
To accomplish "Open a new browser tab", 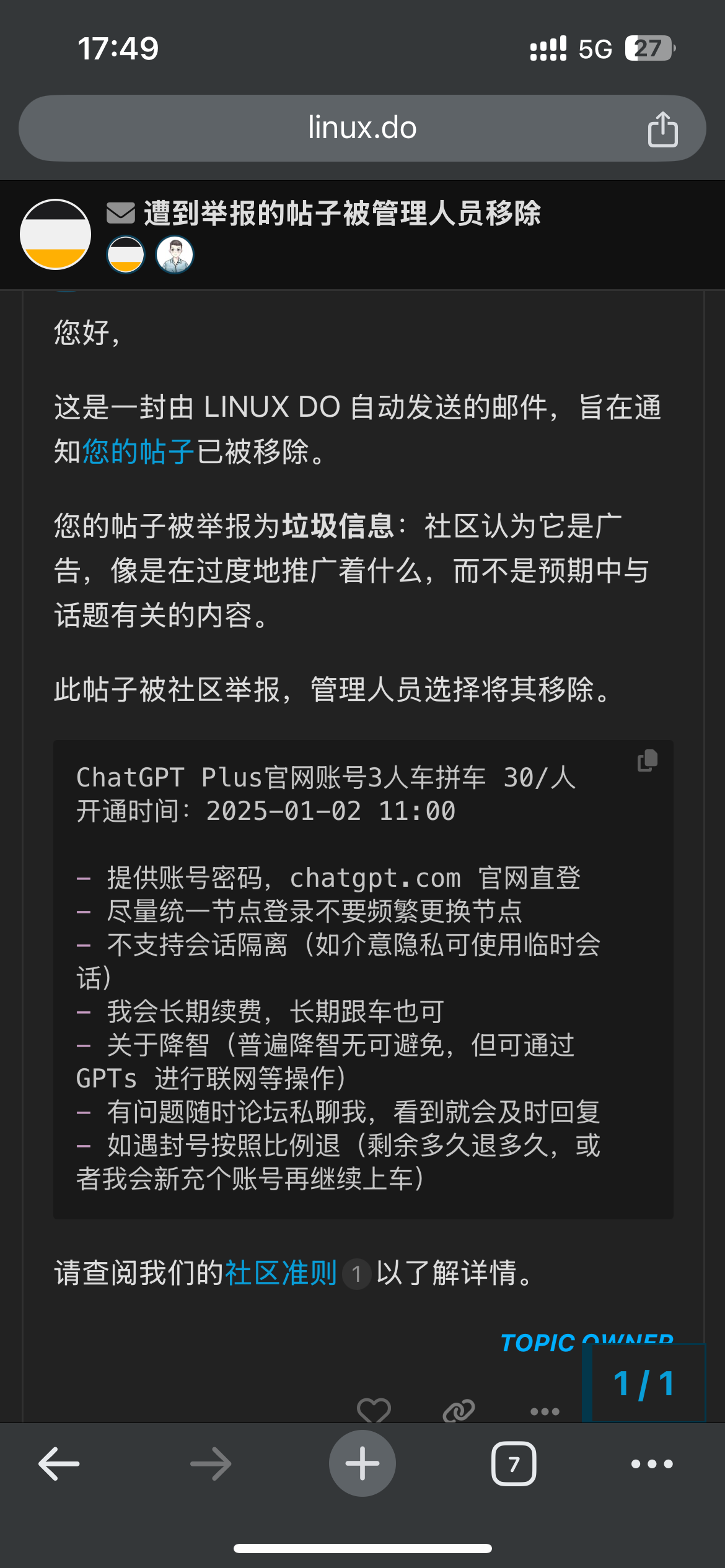I will [362, 1463].
